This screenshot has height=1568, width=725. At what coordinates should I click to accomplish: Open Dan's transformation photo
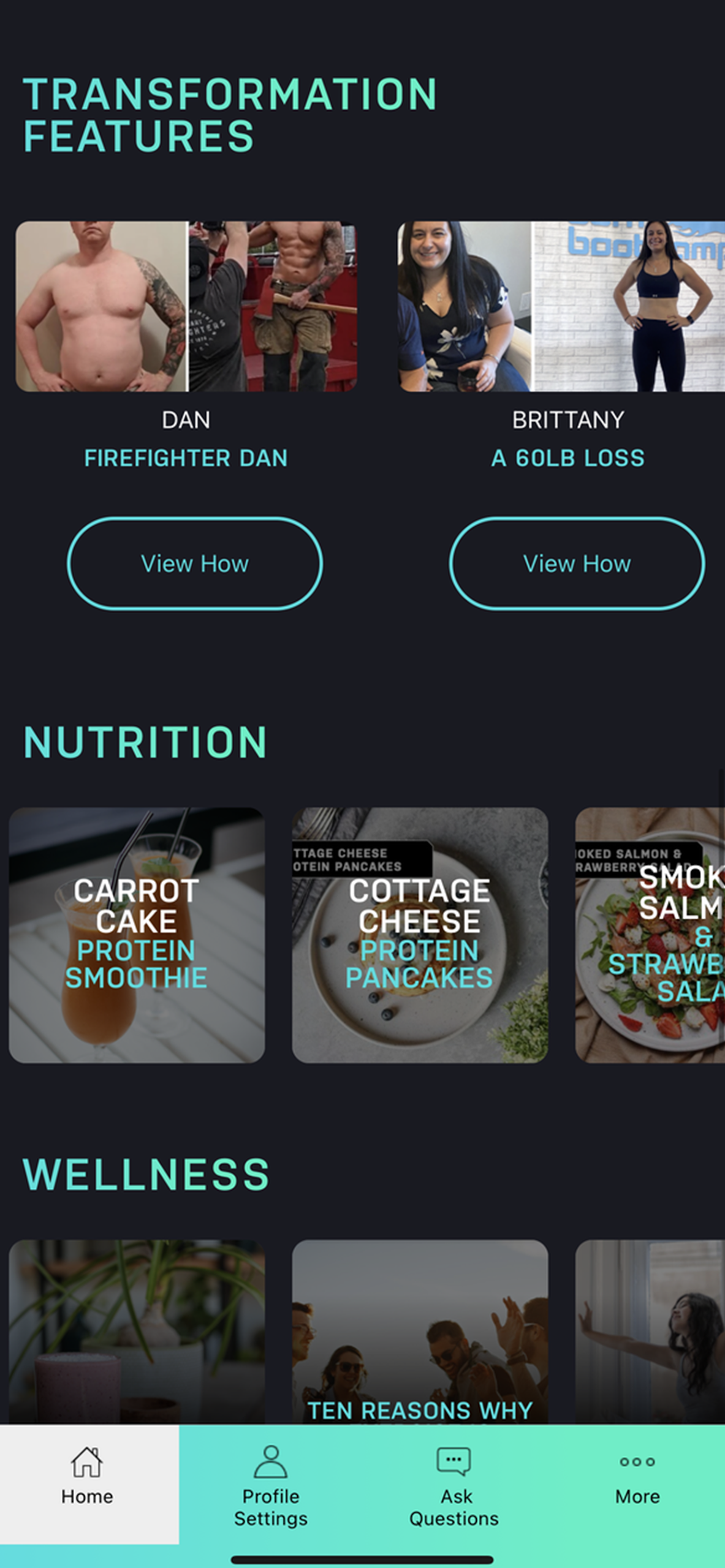pos(186,306)
